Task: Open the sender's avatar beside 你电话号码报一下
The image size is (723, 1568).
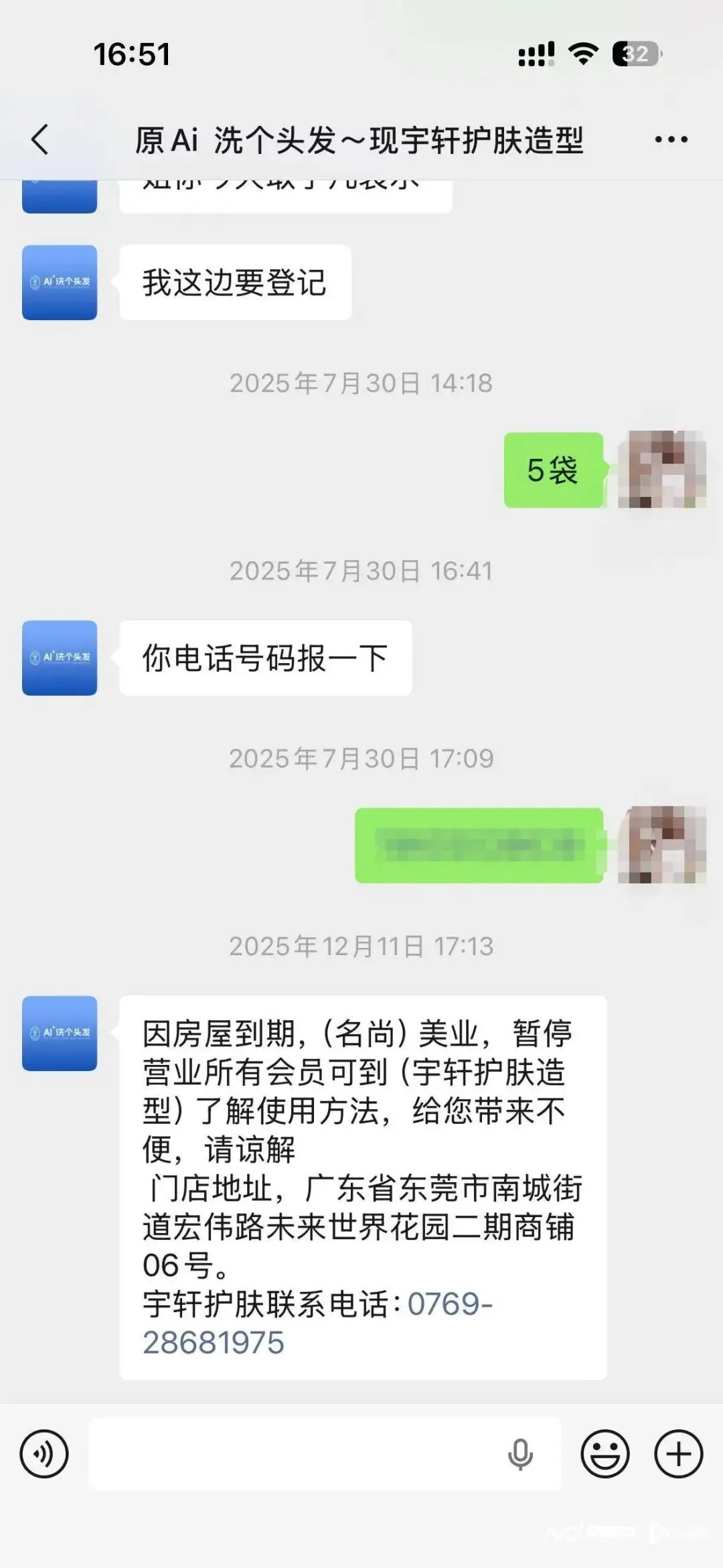Action: (x=60, y=658)
